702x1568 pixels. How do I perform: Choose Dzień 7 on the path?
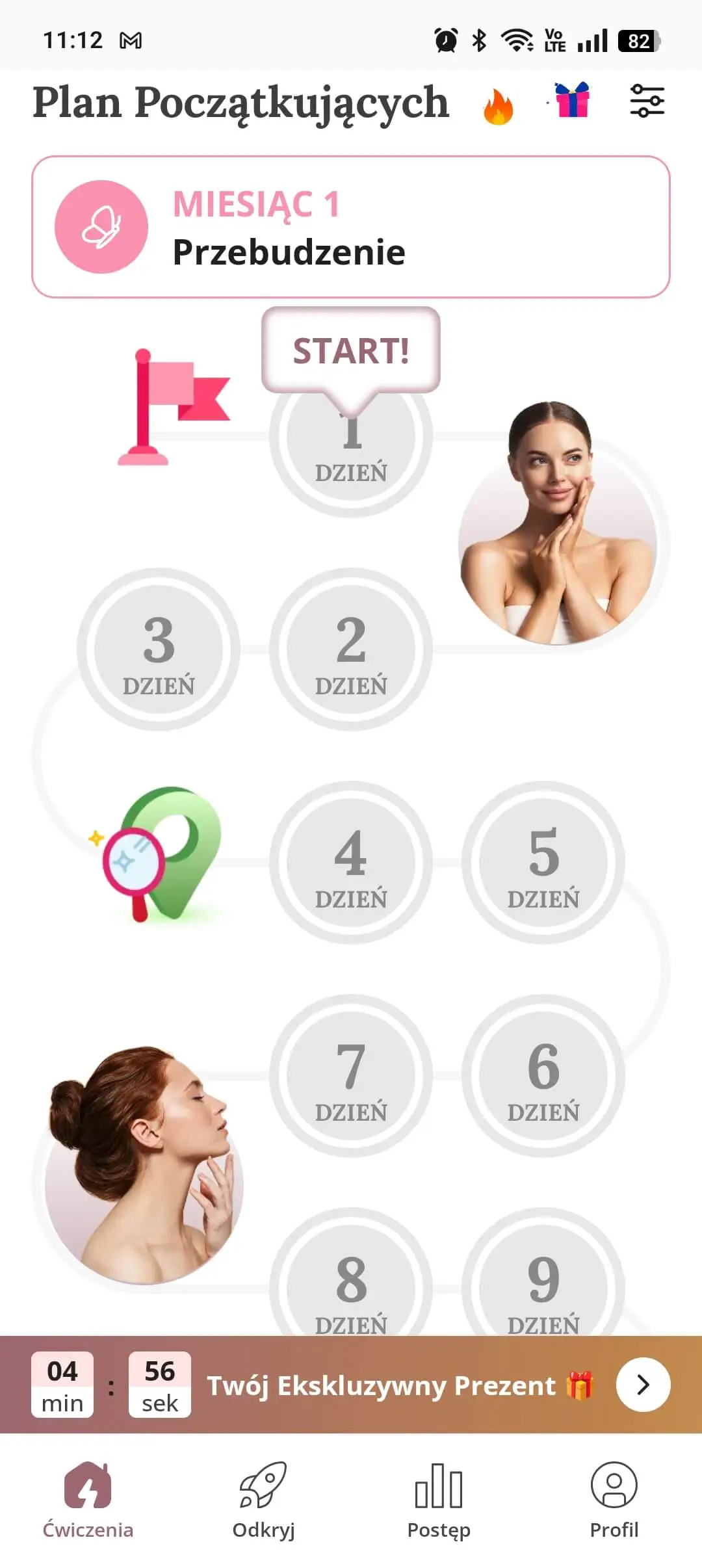pos(351,1076)
